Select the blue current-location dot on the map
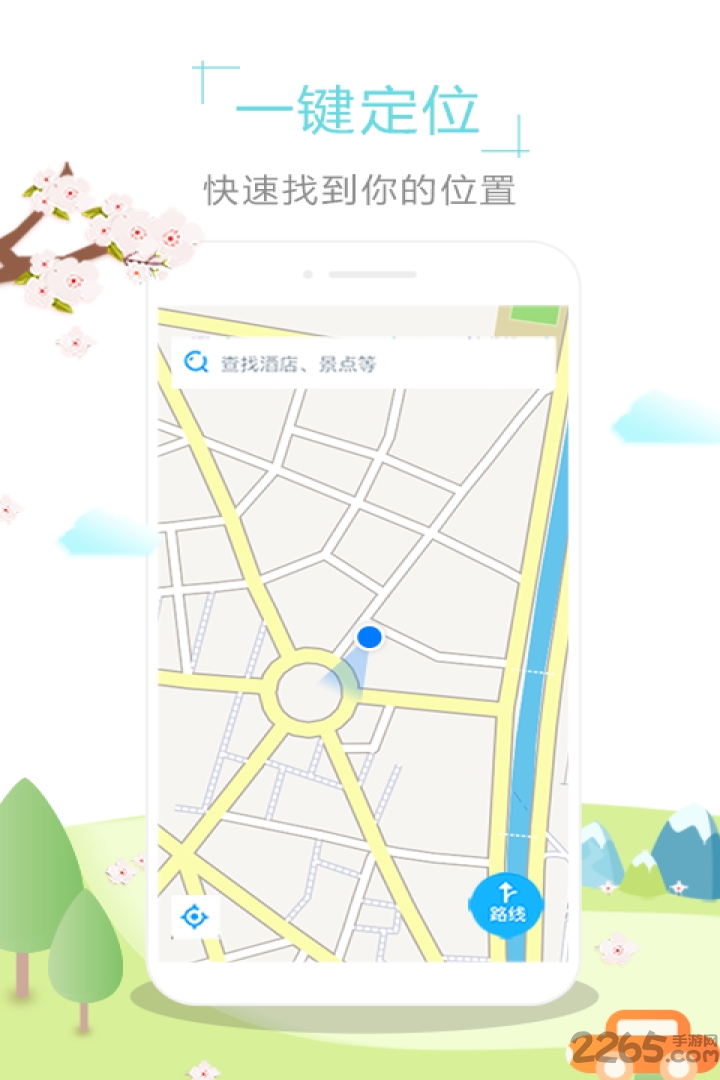 (370, 637)
